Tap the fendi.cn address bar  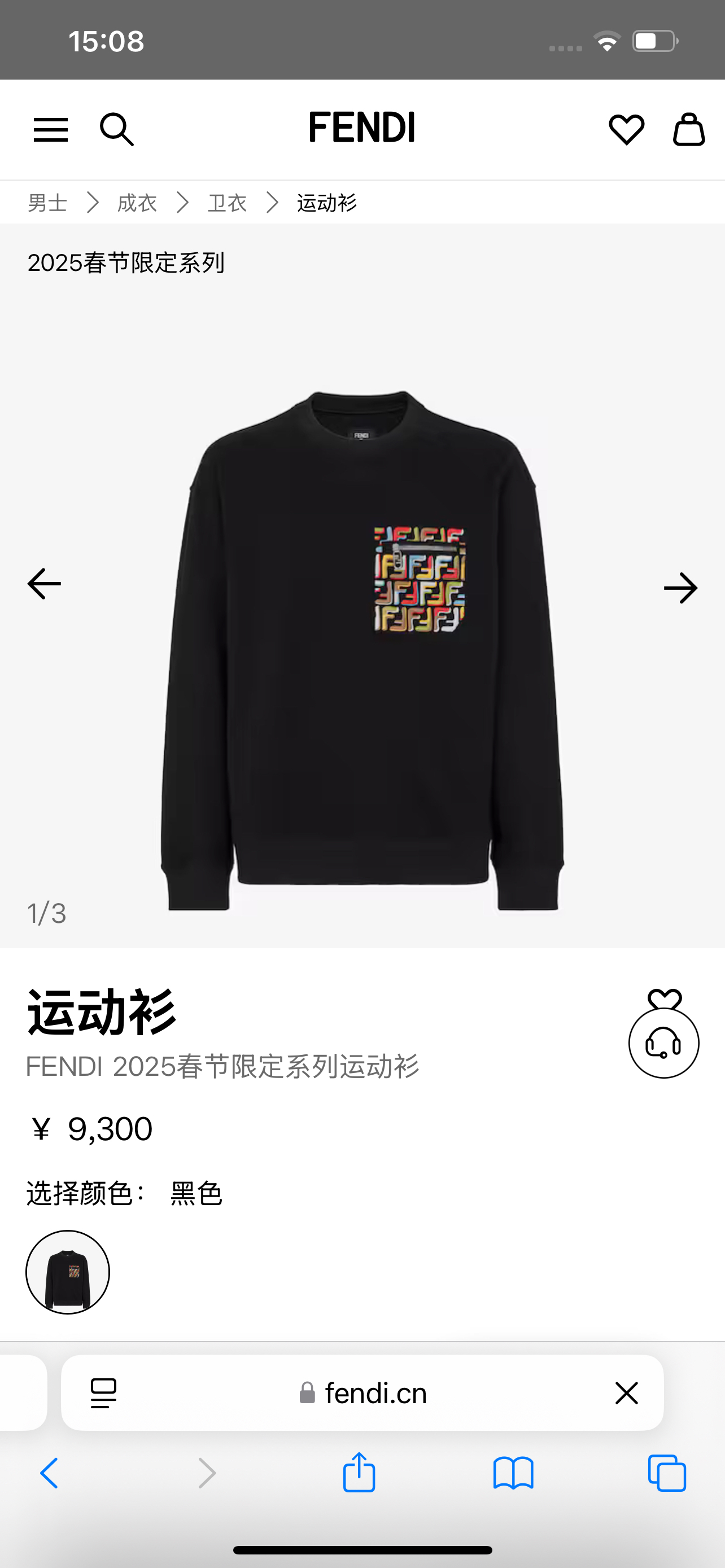click(x=364, y=1392)
